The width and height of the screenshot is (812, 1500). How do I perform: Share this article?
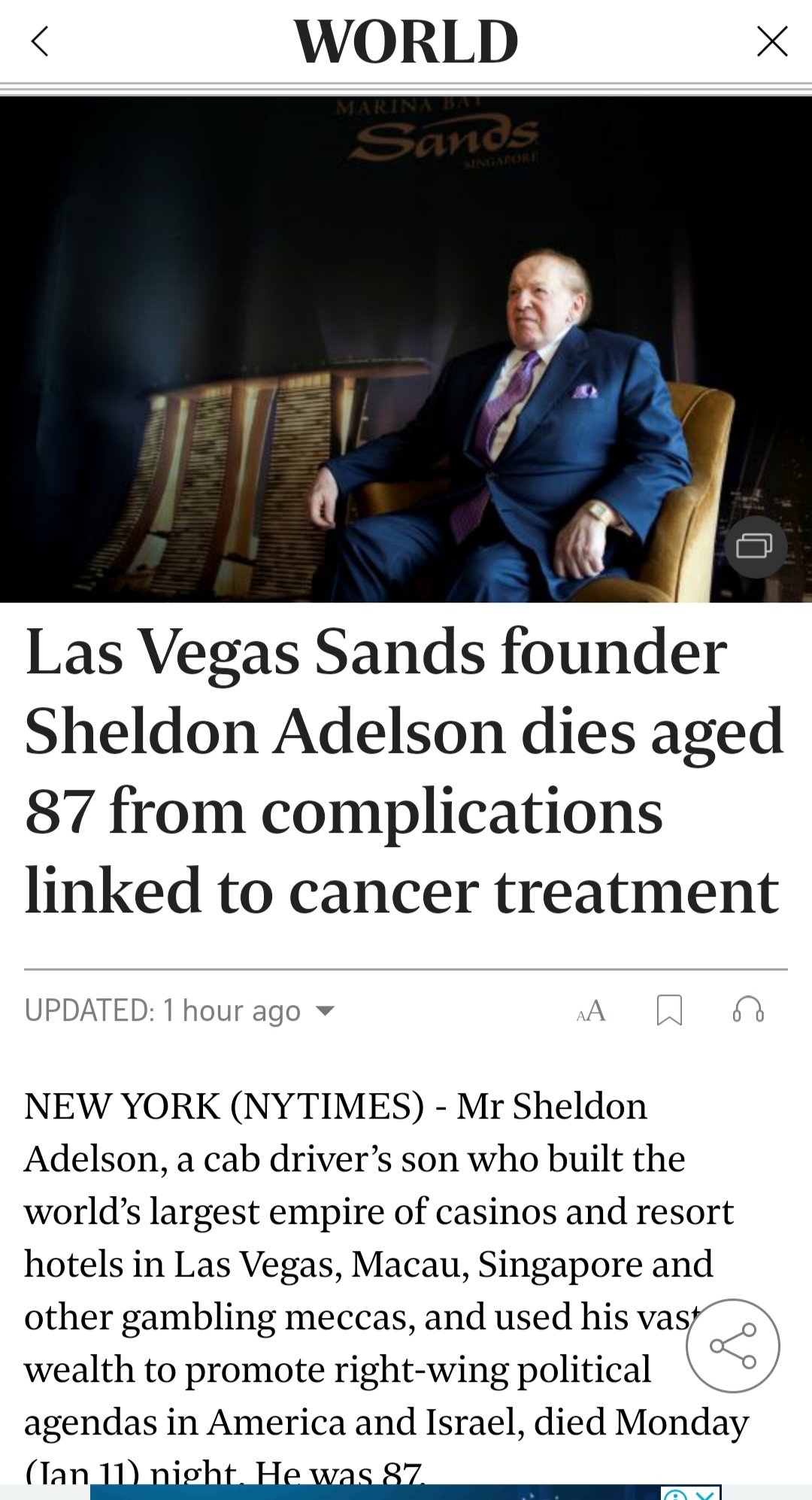click(733, 1346)
